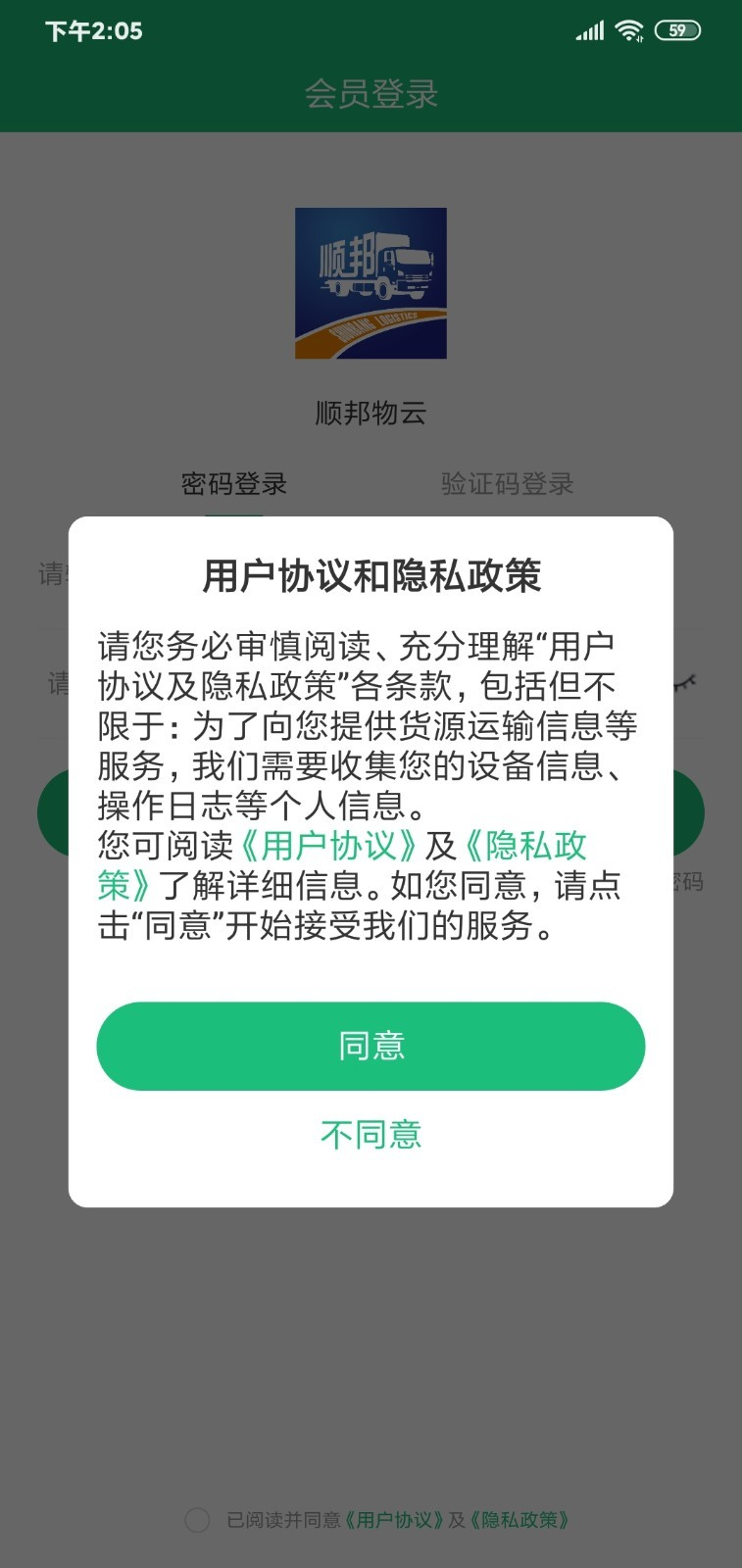
Task: Tap the battery indicator showing 59
Action: tap(675, 30)
